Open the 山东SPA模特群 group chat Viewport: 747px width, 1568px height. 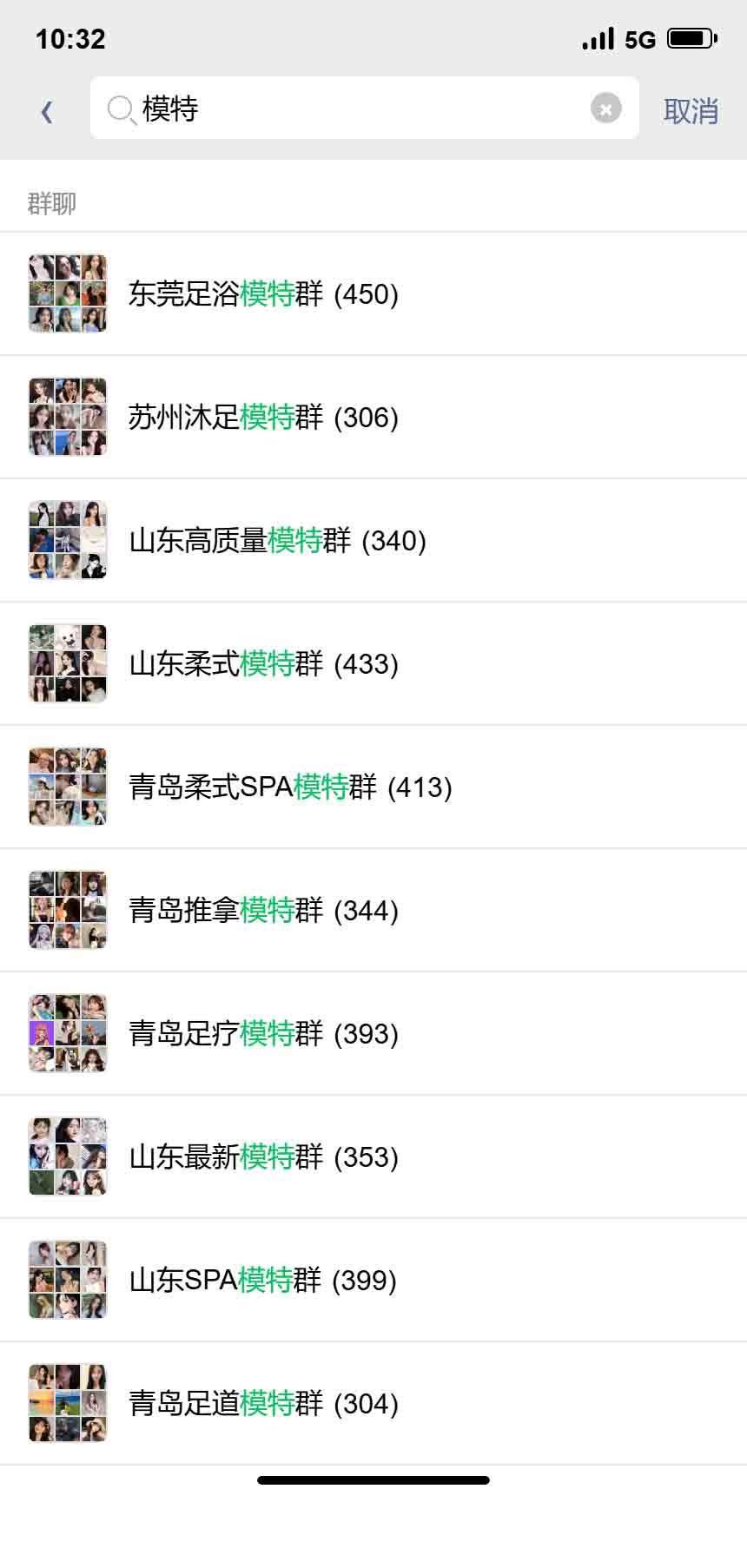point(373,1280)
